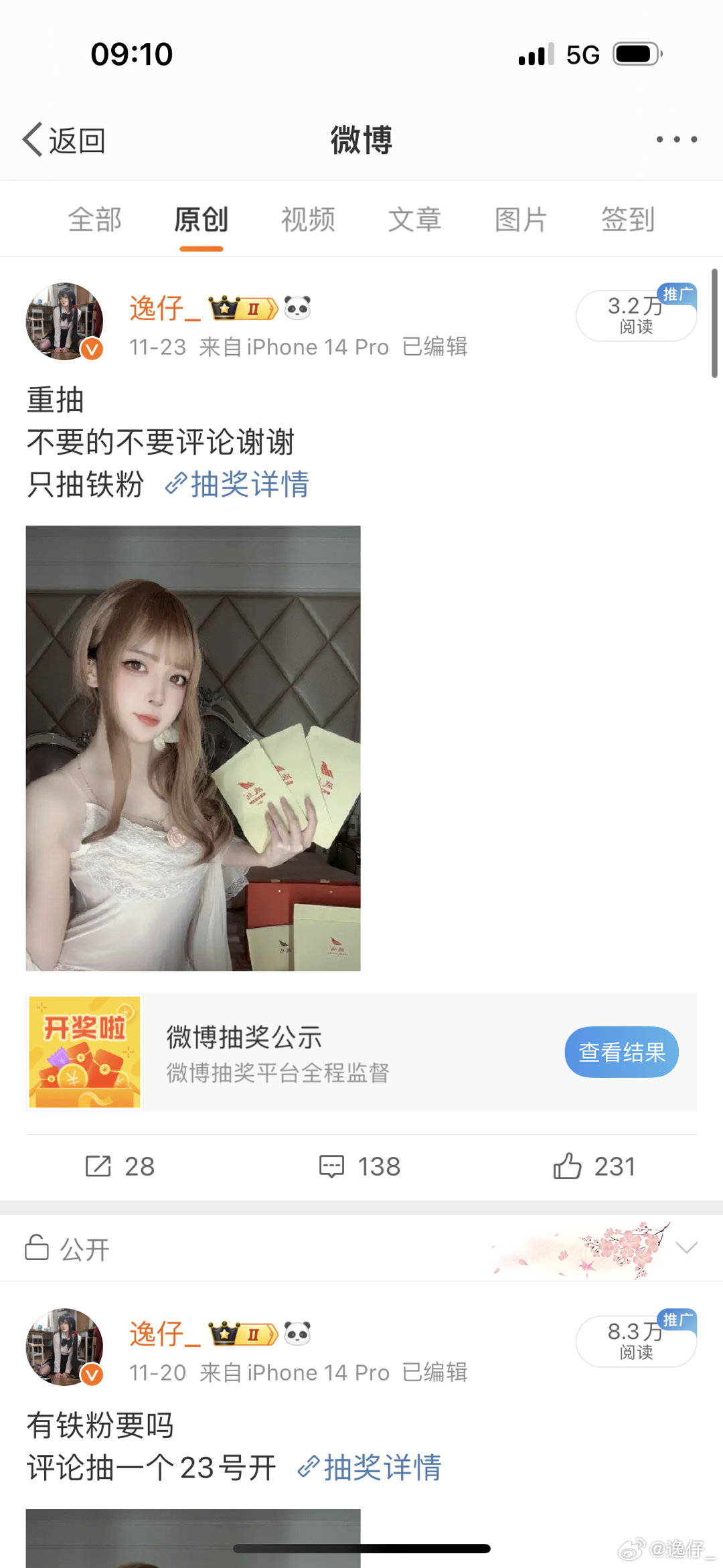Open the 文章 tab
The width and height of the screenshot is (723, 1568).
(x=414, y=220)
